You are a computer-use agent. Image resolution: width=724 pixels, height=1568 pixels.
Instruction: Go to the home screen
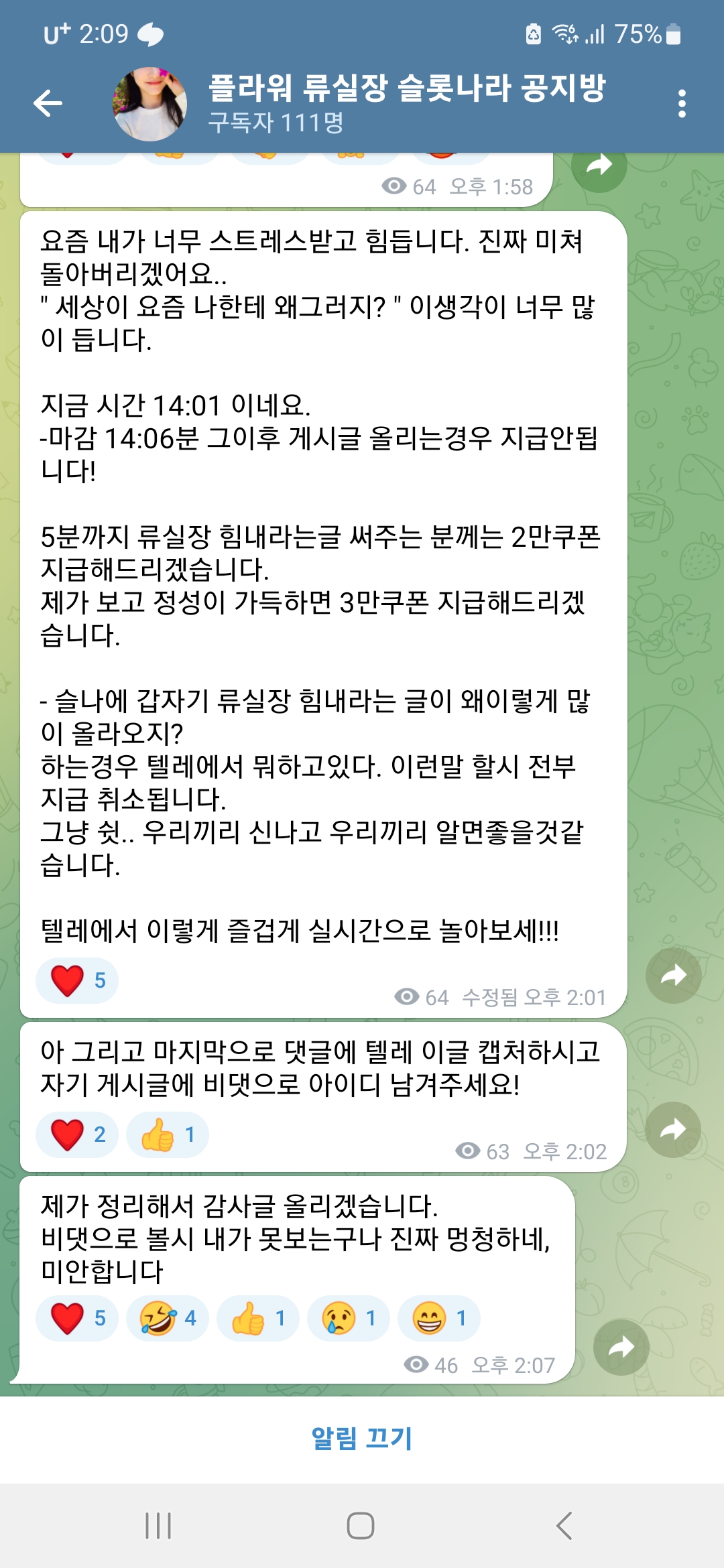[x=361, y=1526]
